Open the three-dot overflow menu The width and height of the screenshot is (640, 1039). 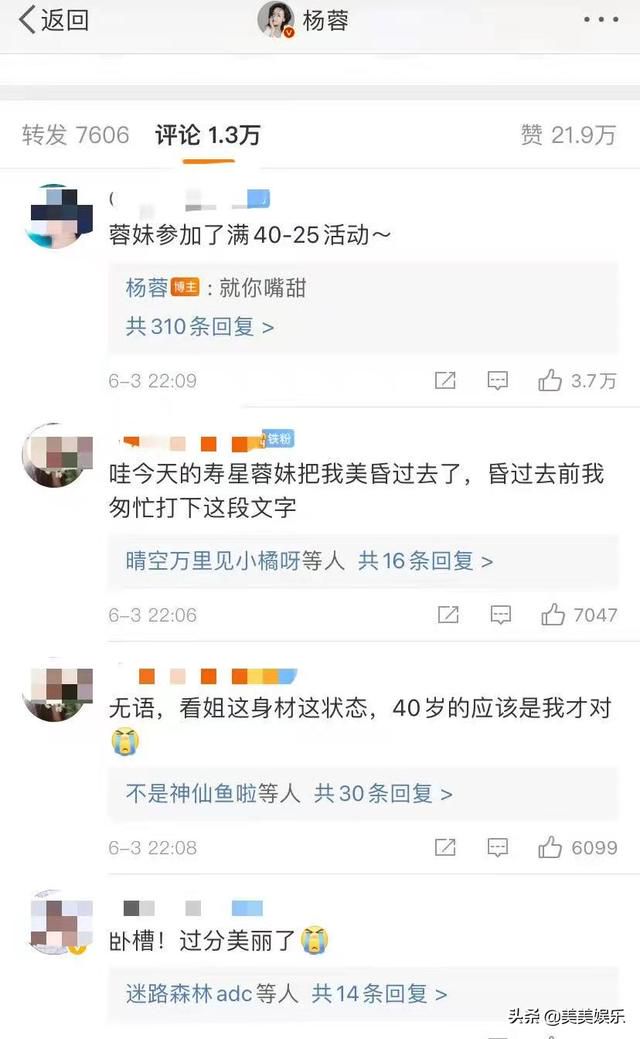[601, 20]
